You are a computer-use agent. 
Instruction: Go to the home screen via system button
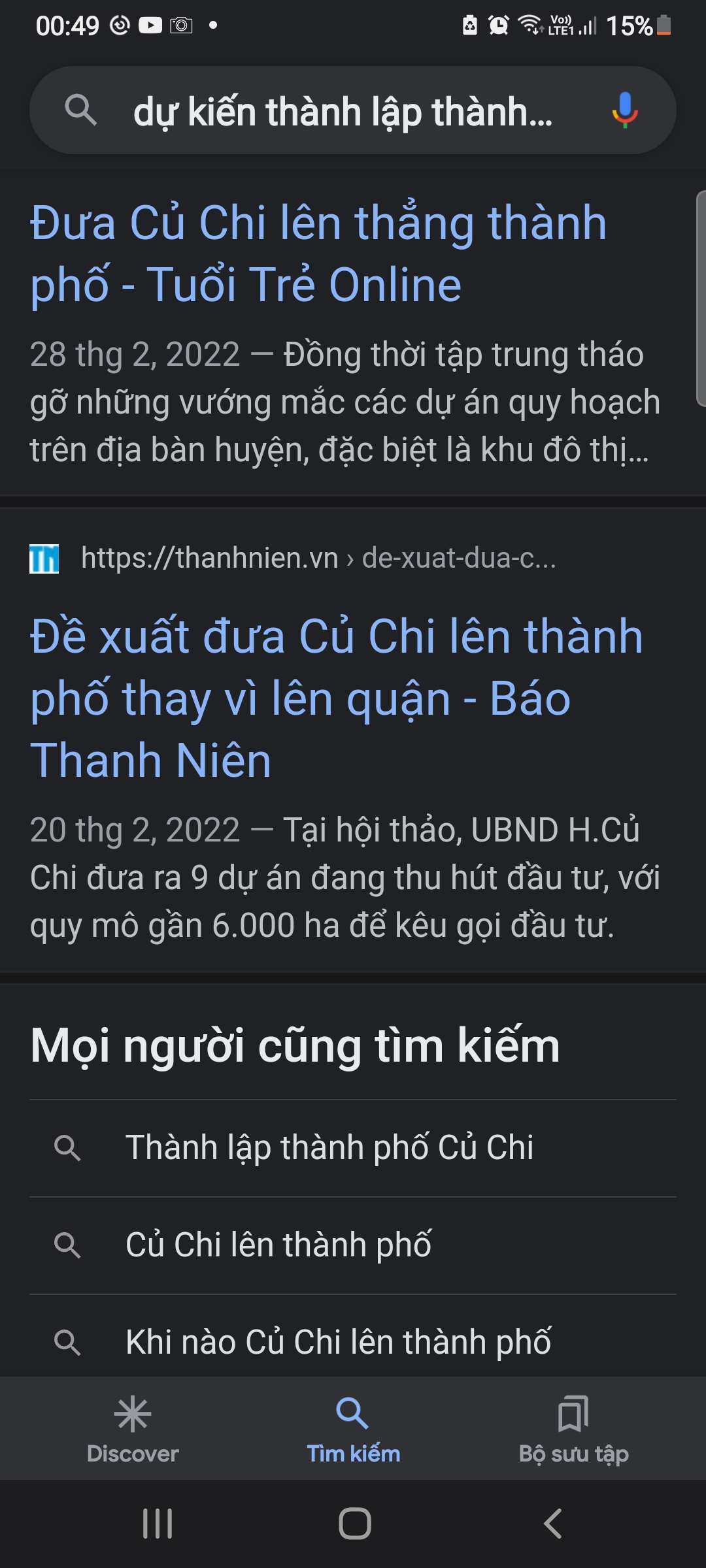pyautogui.click(x=354, y=1524)
